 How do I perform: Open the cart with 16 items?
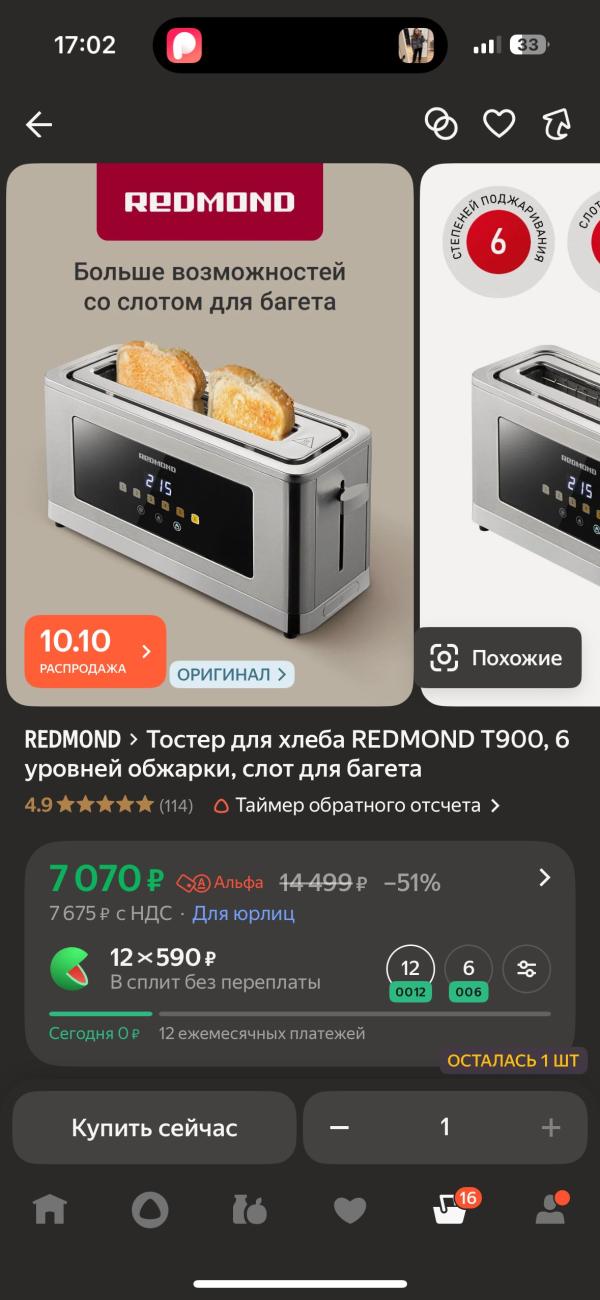(450, 1210)
